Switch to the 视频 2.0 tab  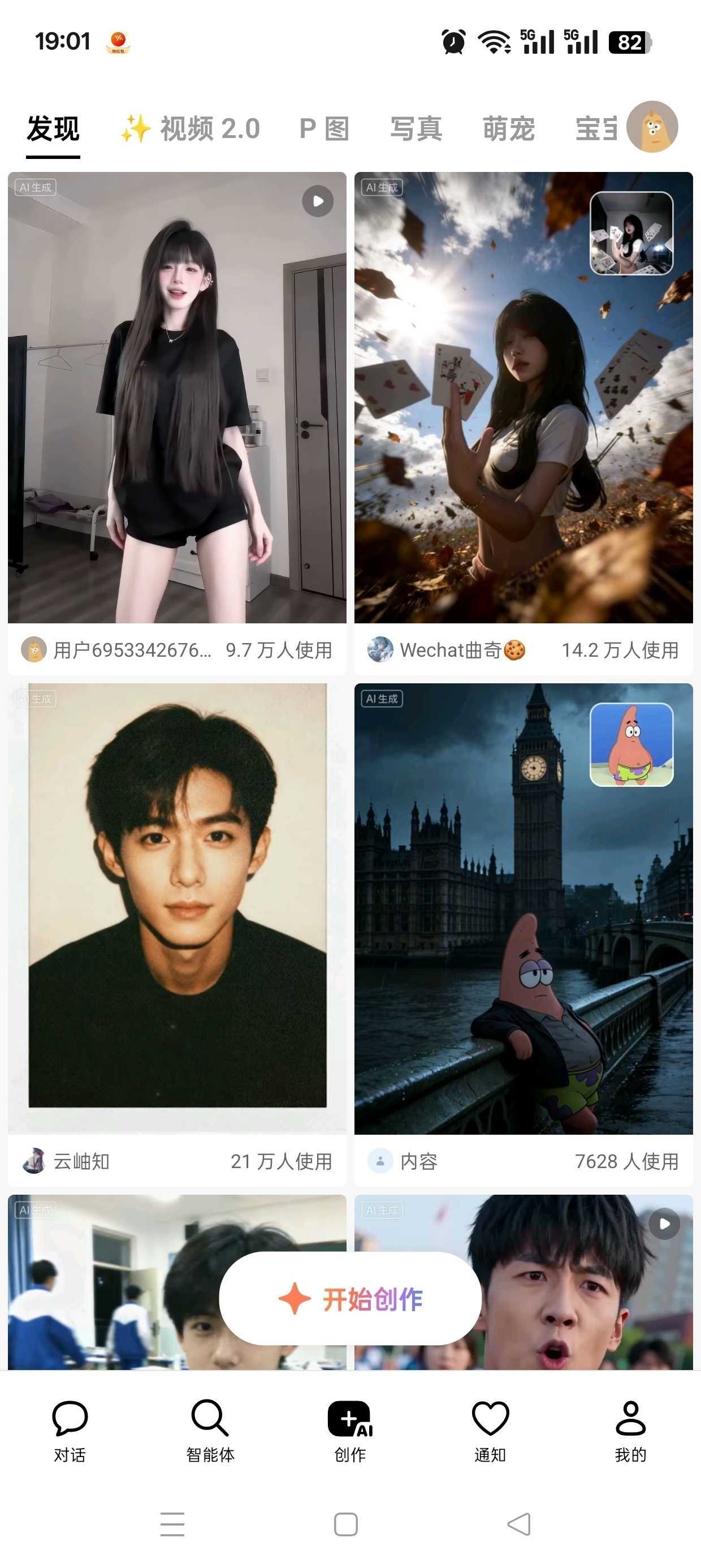(190, 129)
